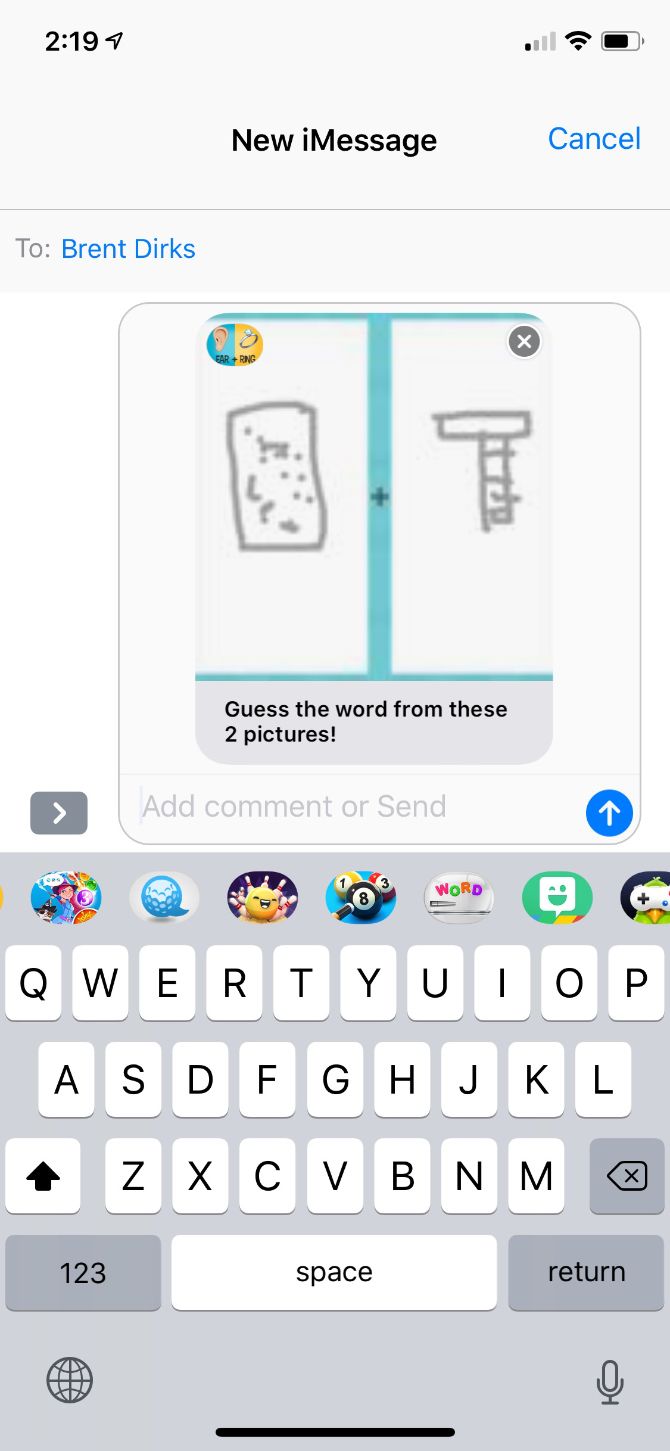This screenshot has width=670, height=1451.
Task: Tap the Add comment or Send field
Action: [x=360, y=807]
